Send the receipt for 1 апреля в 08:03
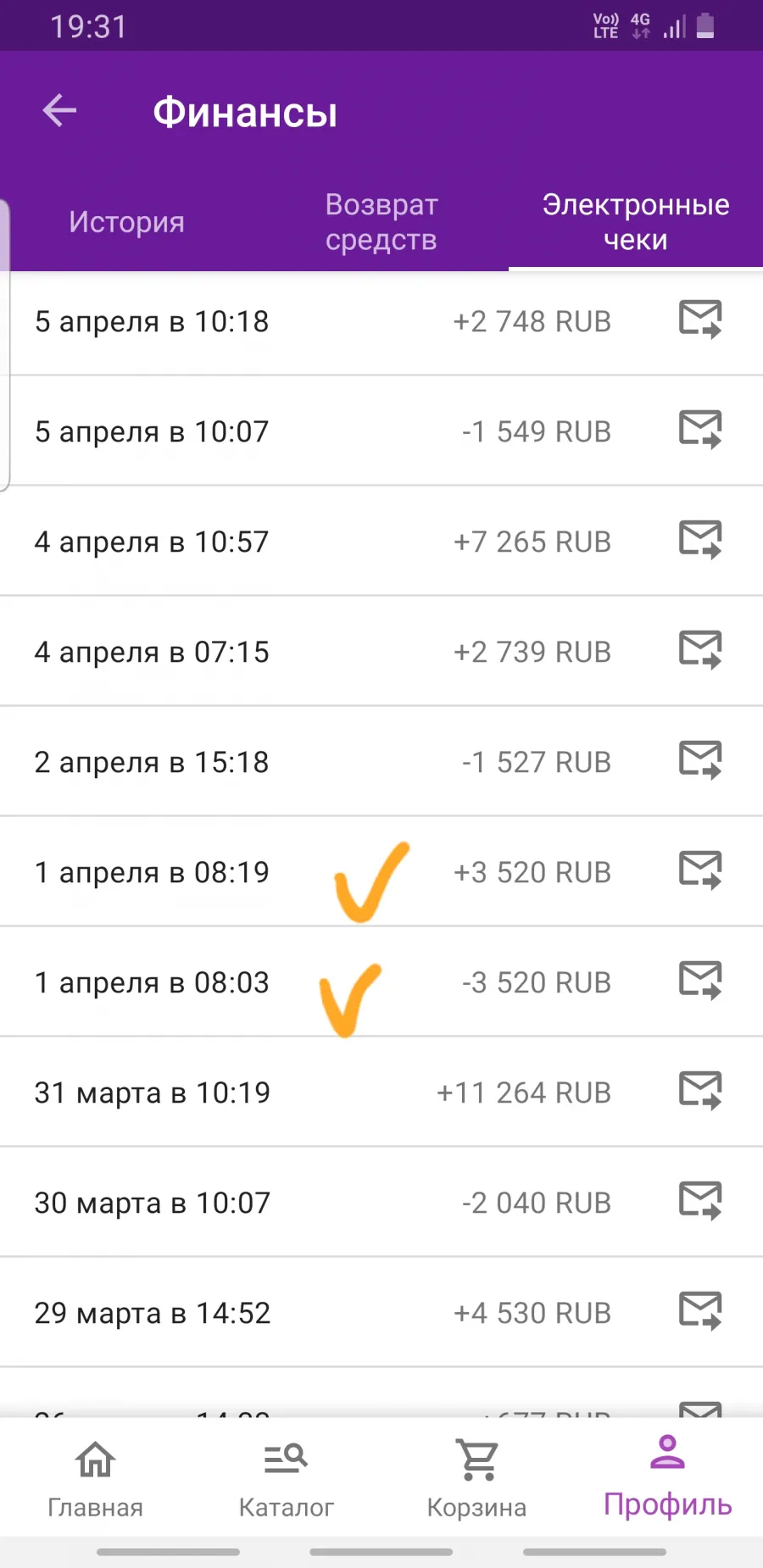 click(700, 981)
